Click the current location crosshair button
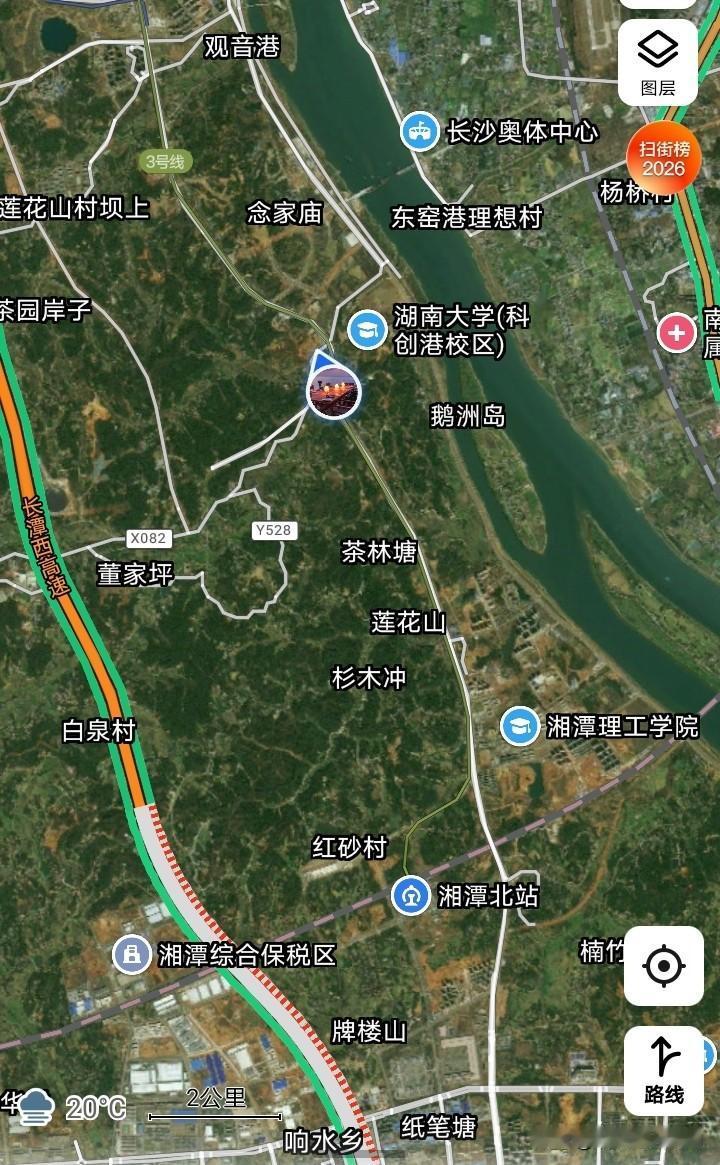720x1165 pixels. (x=663, y=965)
